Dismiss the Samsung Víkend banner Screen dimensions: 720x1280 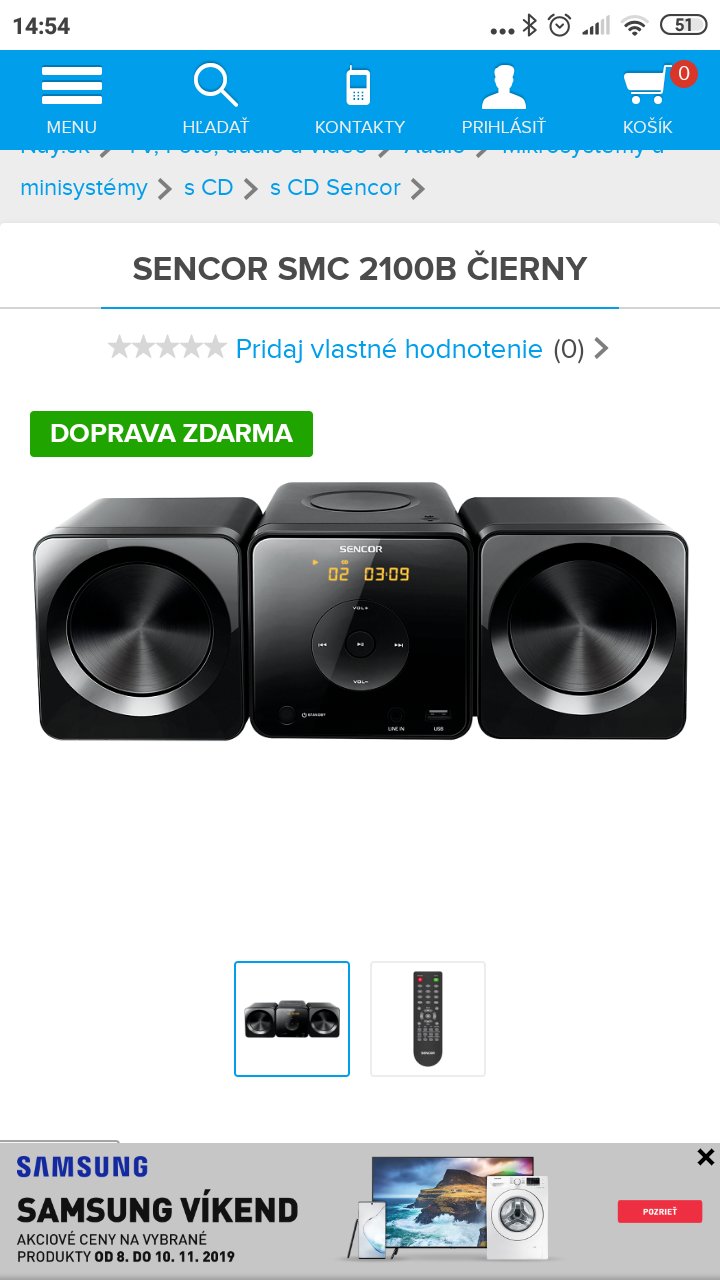[x=705, y=1157]
